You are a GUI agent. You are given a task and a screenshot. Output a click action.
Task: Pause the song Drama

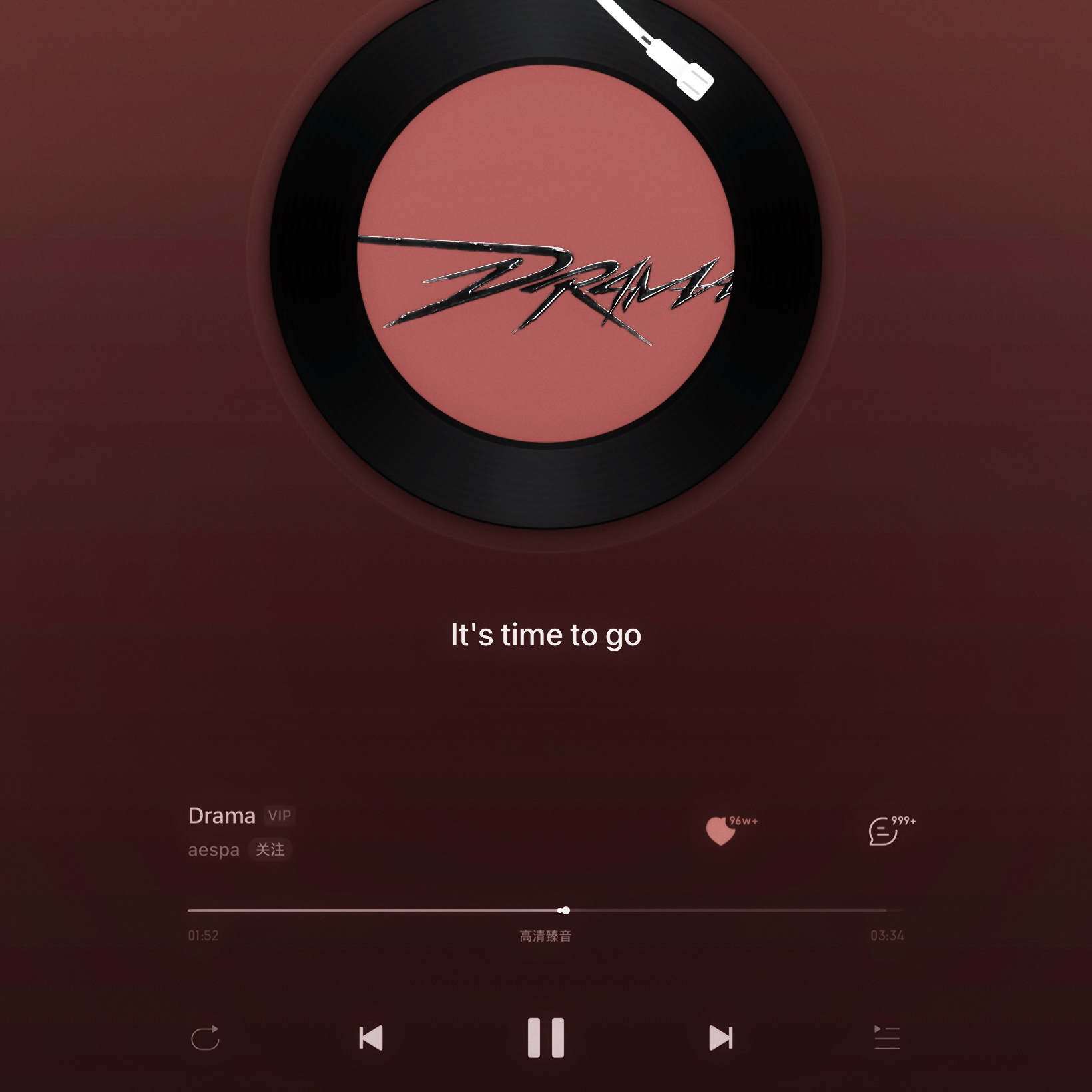545,1037
